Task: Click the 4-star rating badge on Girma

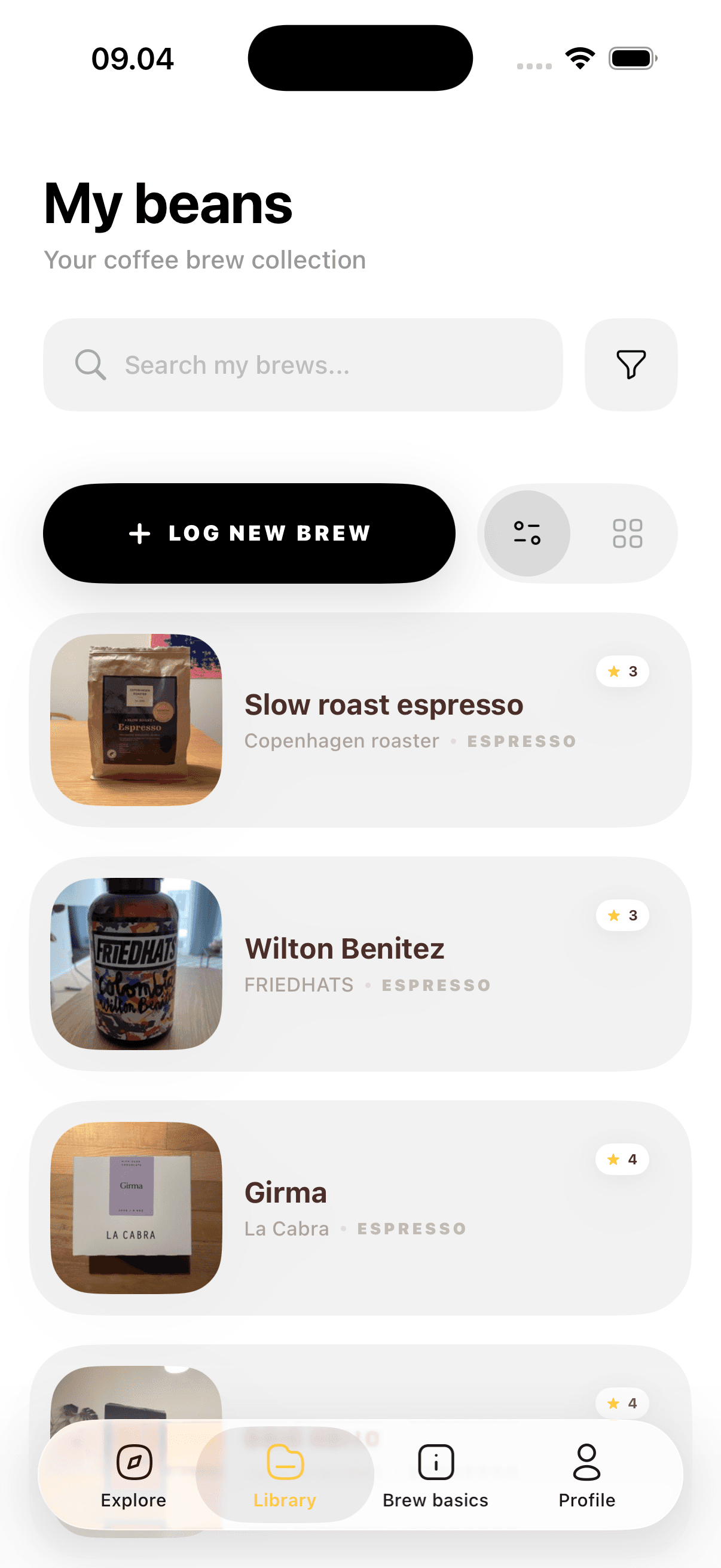Action: pyautogui.click(x=622, y=1159)
